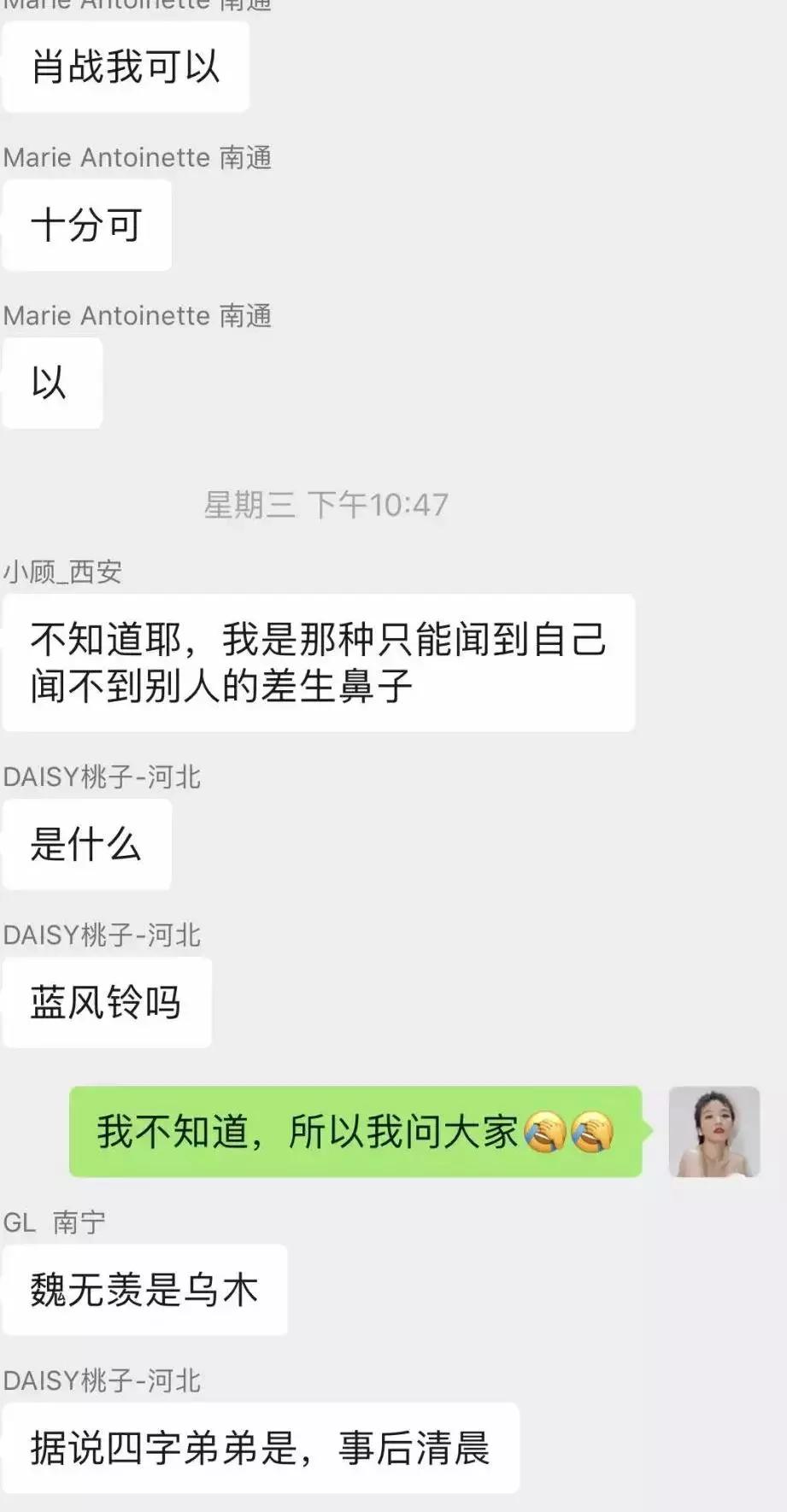
Task: Open the sender's profile avatar photo
Action: pyautogui.click(x=715, y=1132)
